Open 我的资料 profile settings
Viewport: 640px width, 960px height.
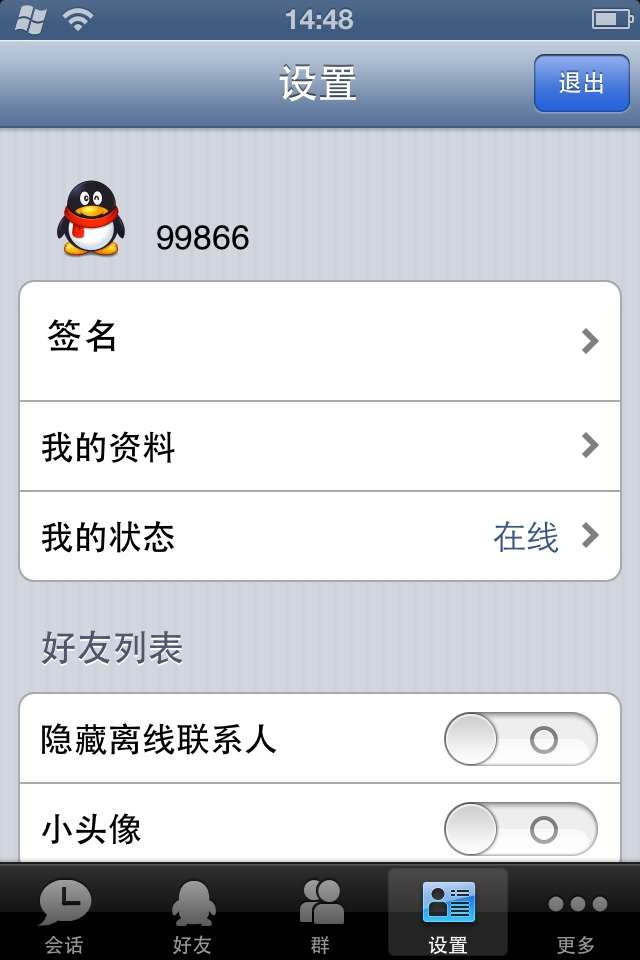320,446
